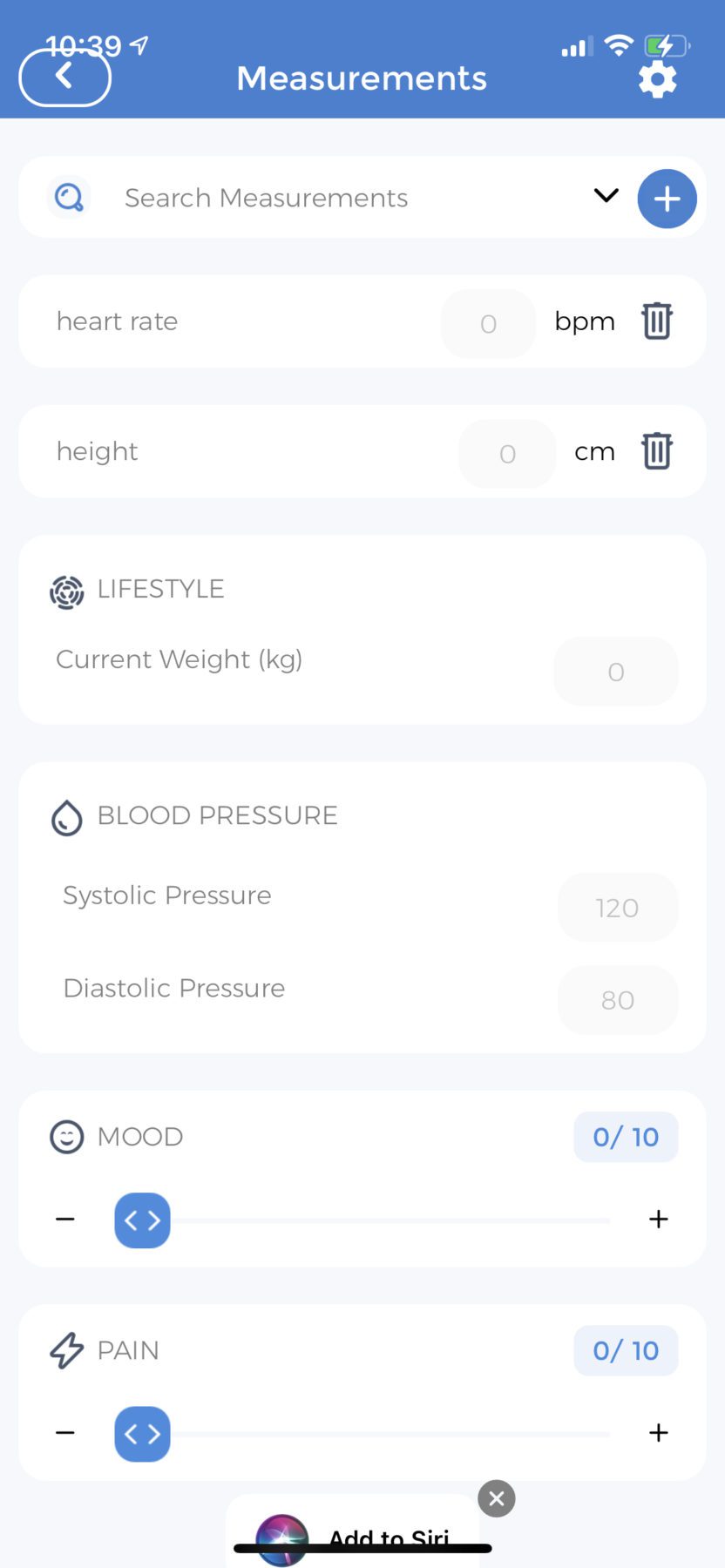Click the Pain lightning bolt icon
The width and height of the screenshot is (725, 1568).
pos(65,1350)
